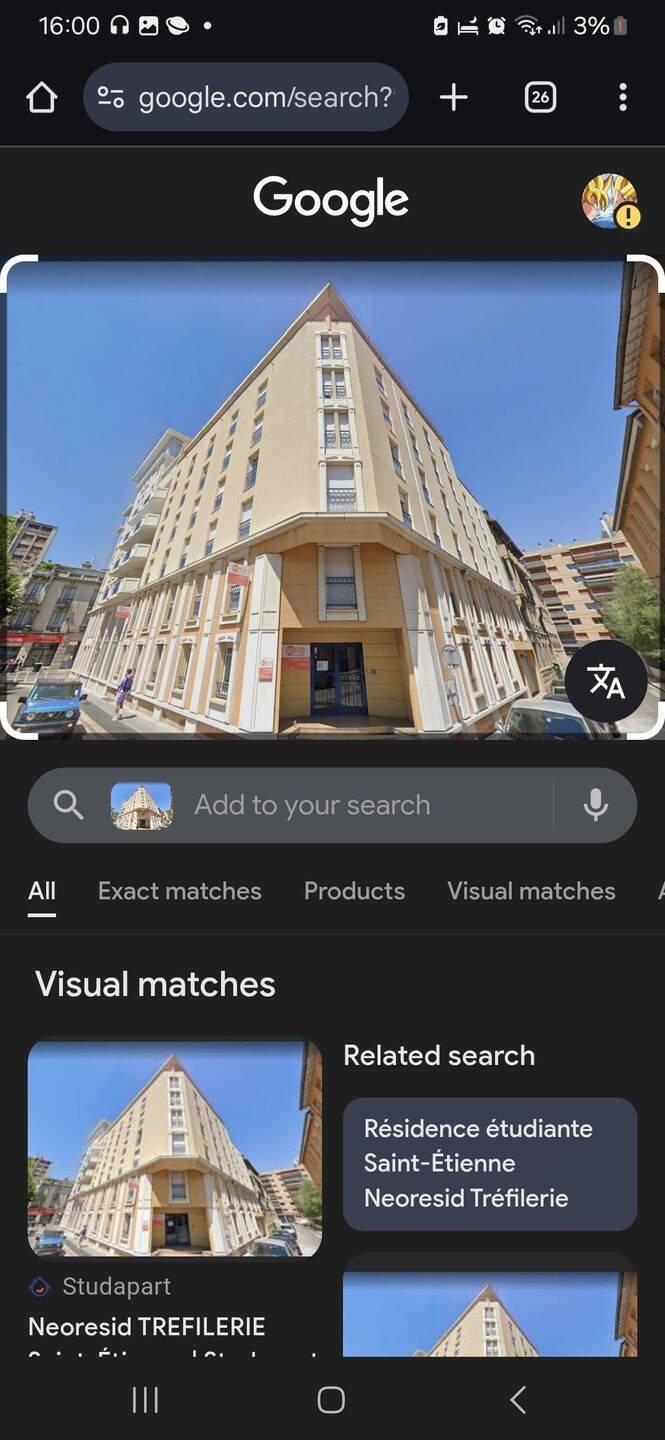Switch to the Products tab

(354, 891)
